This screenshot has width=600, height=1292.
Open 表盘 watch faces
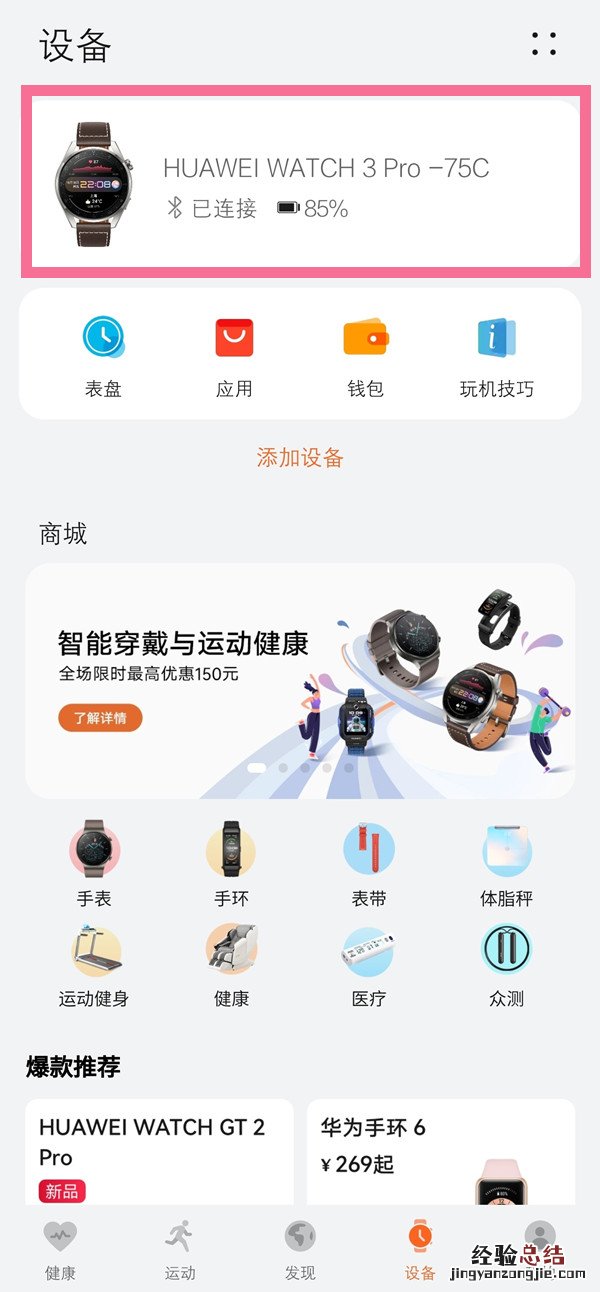point(103,356)
